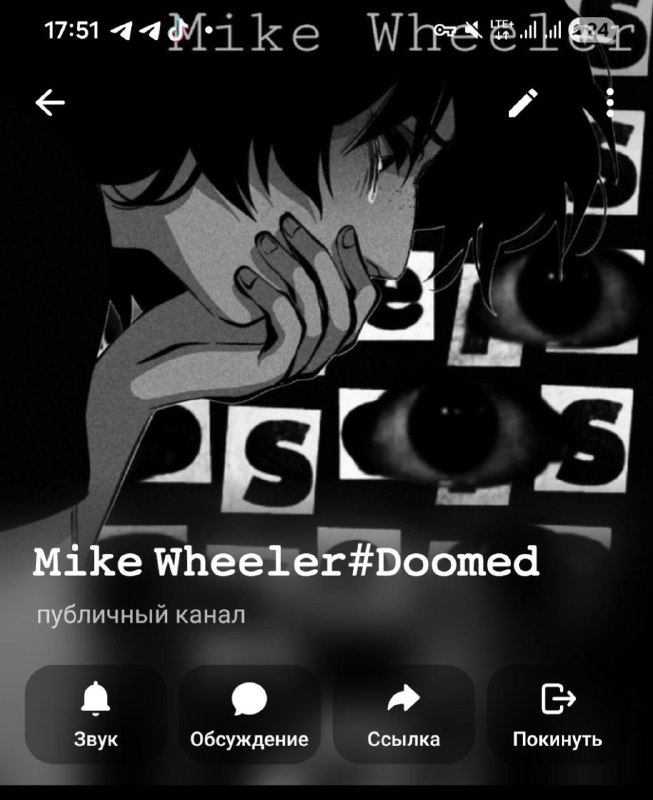The width and height of the screenshot is (653, 800).
Task: Open the Обсуждение discussion button
Action: 249,714
